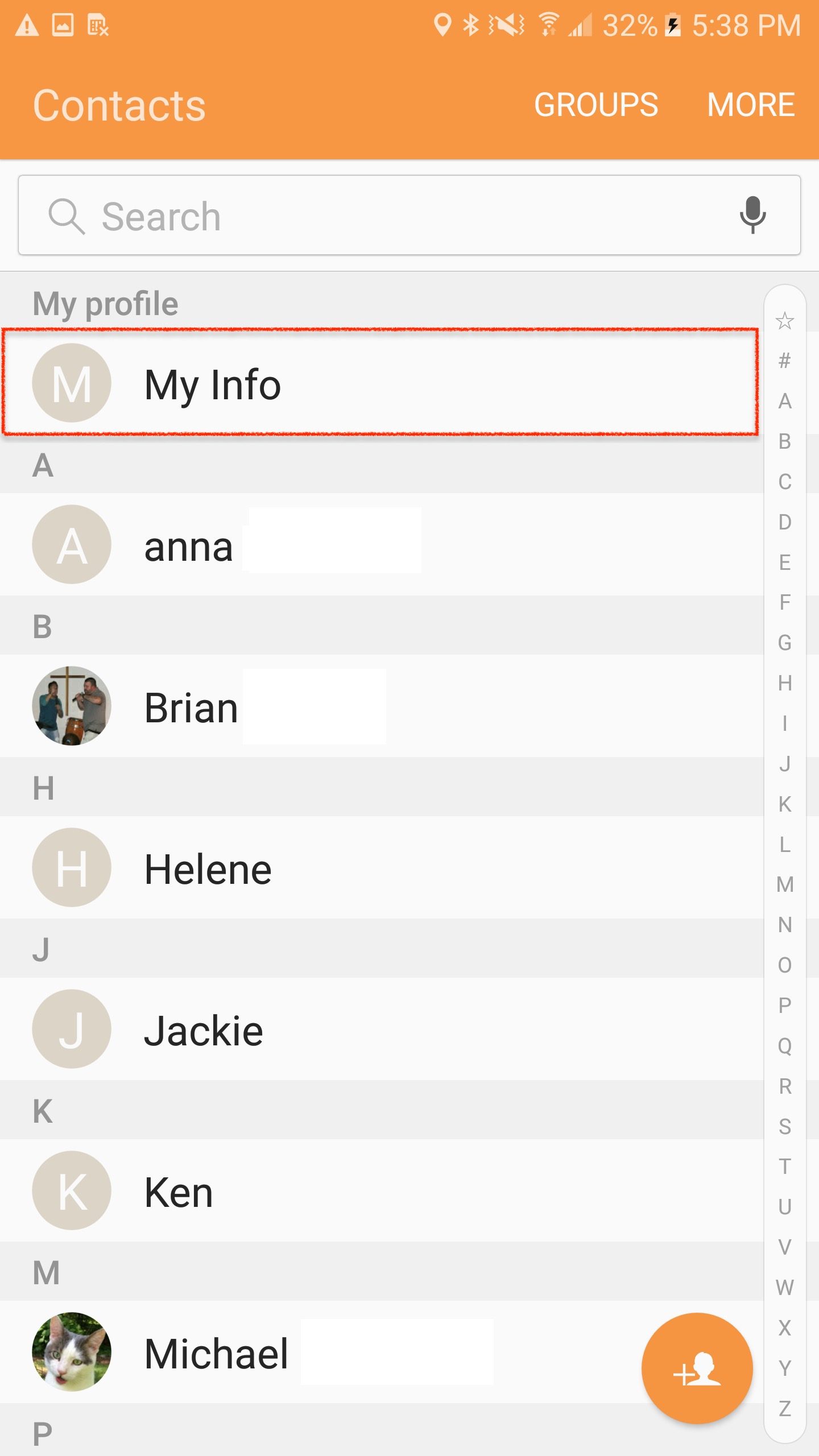Viewport: 819px width, 1456px height.
Task: Start voice search with the microphone
Action: 752,215
